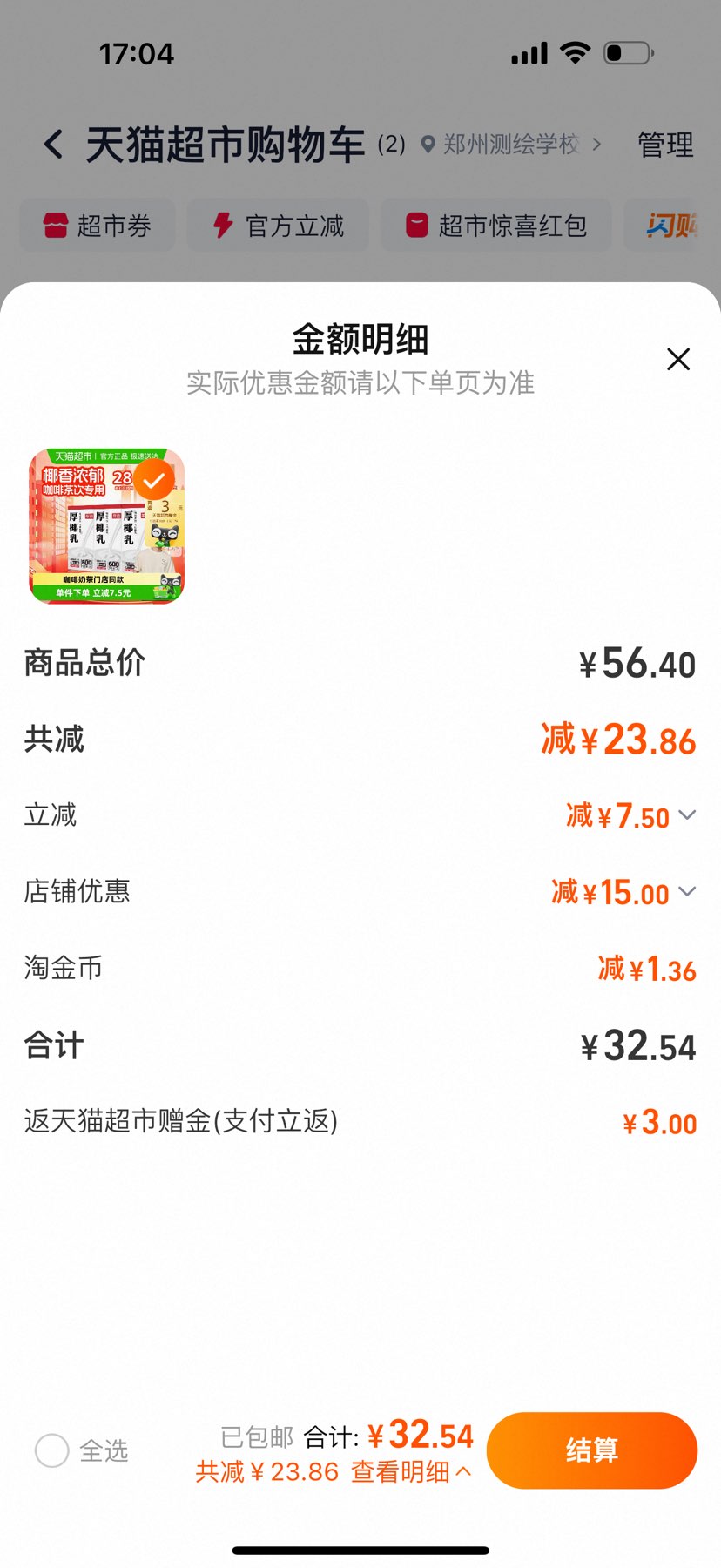Select the 闪购 flash sale icon
721x1568 pixels.
pos(670,226)
